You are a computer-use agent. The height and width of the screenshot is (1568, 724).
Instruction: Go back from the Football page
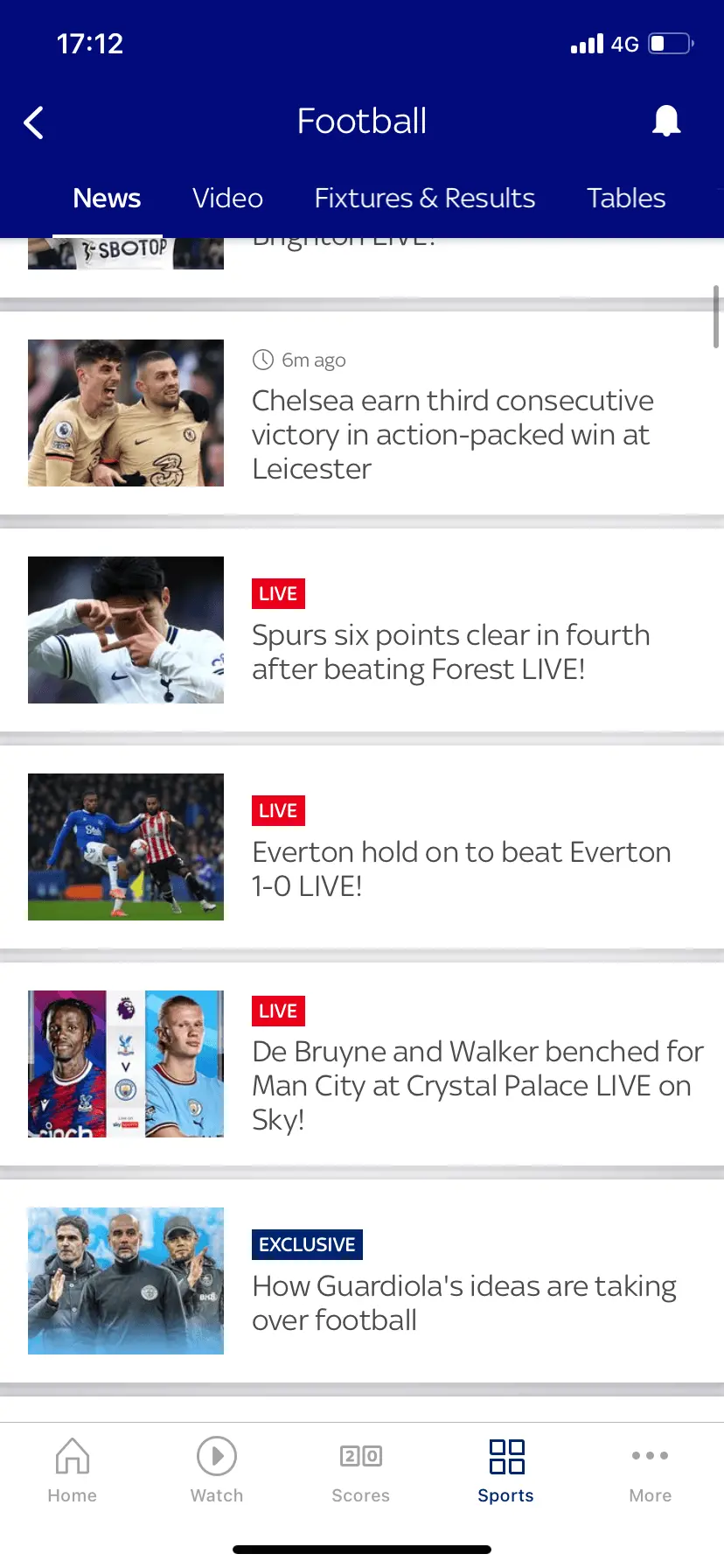34,122
